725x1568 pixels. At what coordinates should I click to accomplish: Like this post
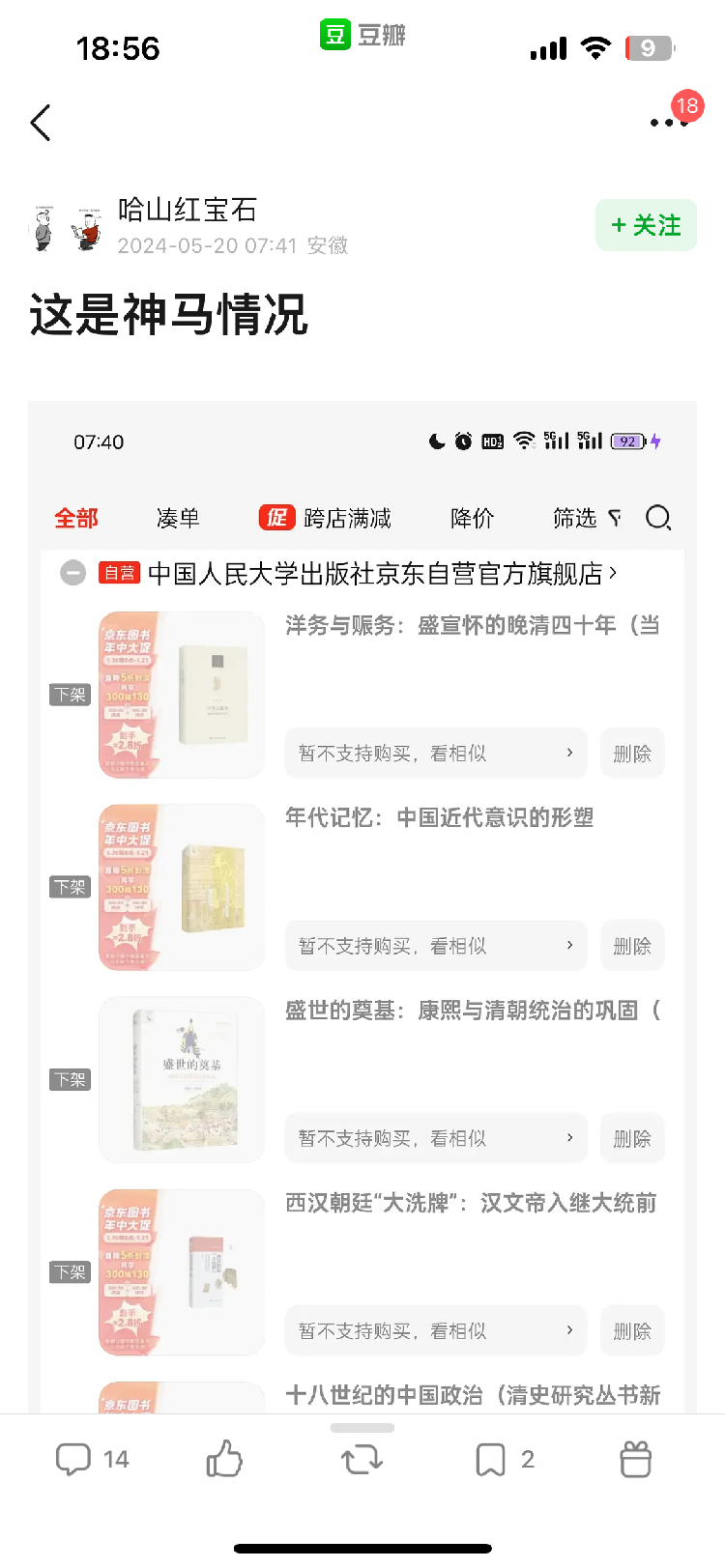click(x=224, y=1459)
